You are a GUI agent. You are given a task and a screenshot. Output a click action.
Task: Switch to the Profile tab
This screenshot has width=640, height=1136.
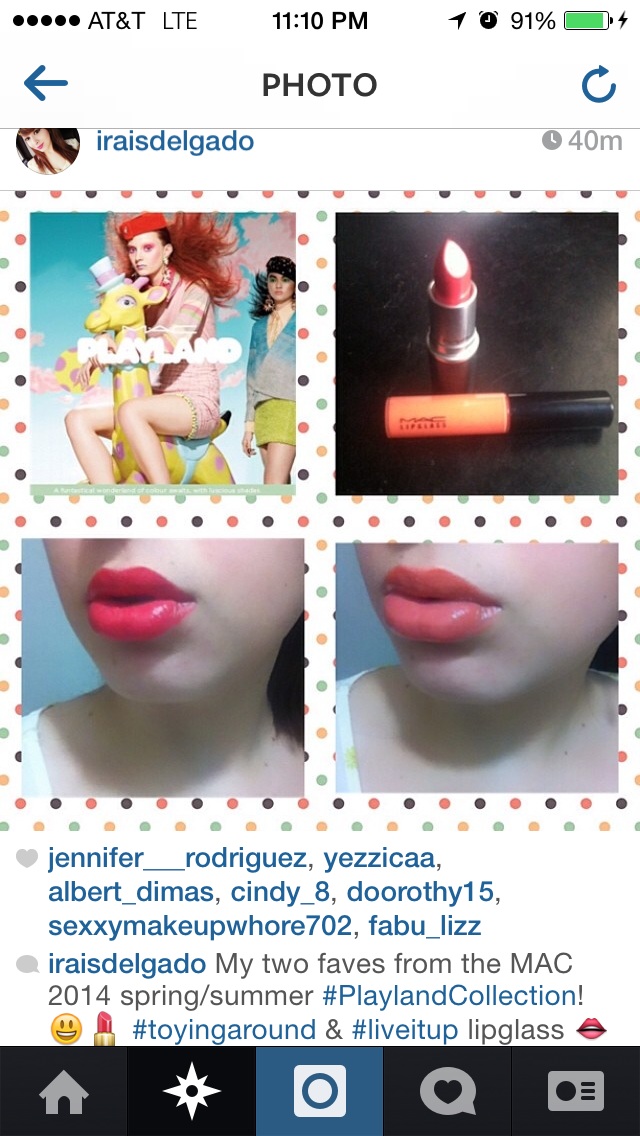click(576, 1092)
